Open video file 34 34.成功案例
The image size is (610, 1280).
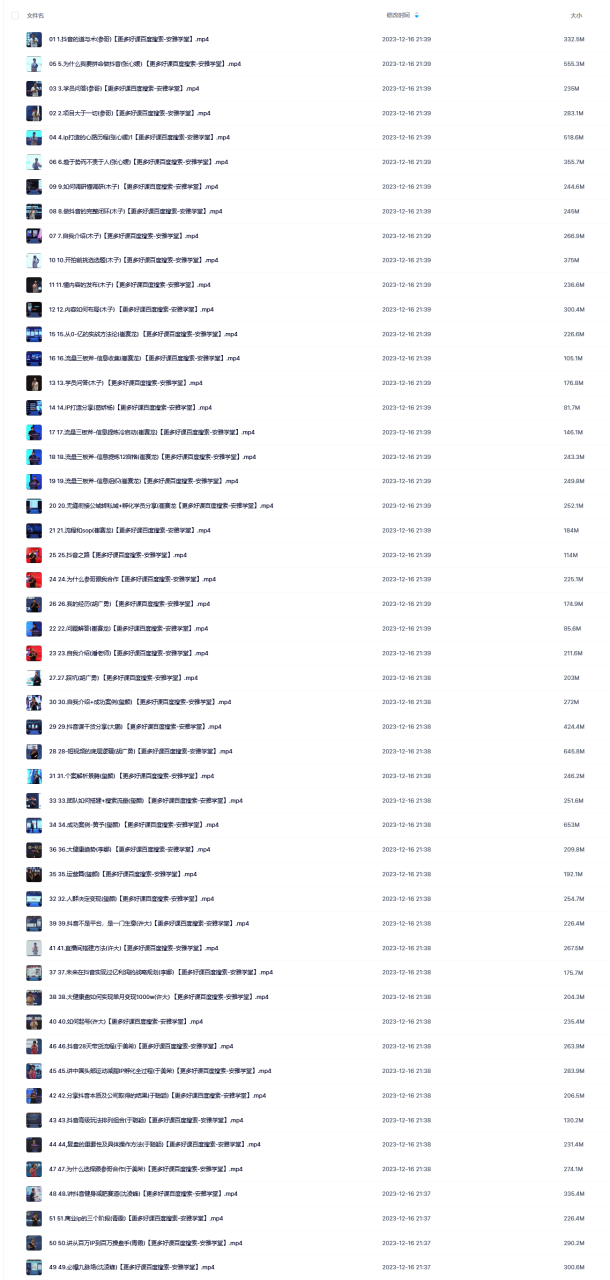coord(133,825)
